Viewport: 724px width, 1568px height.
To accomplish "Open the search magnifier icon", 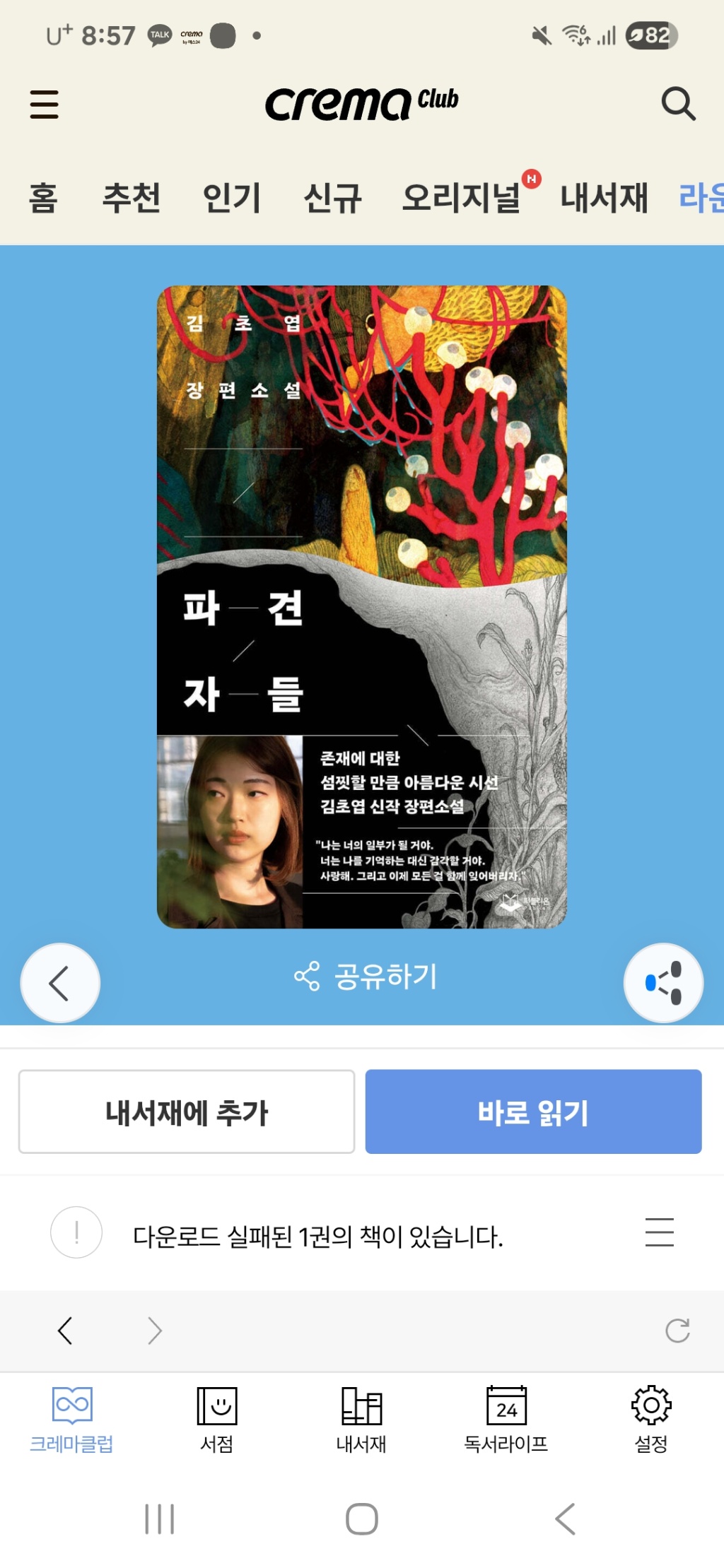I will click(678, 104).
